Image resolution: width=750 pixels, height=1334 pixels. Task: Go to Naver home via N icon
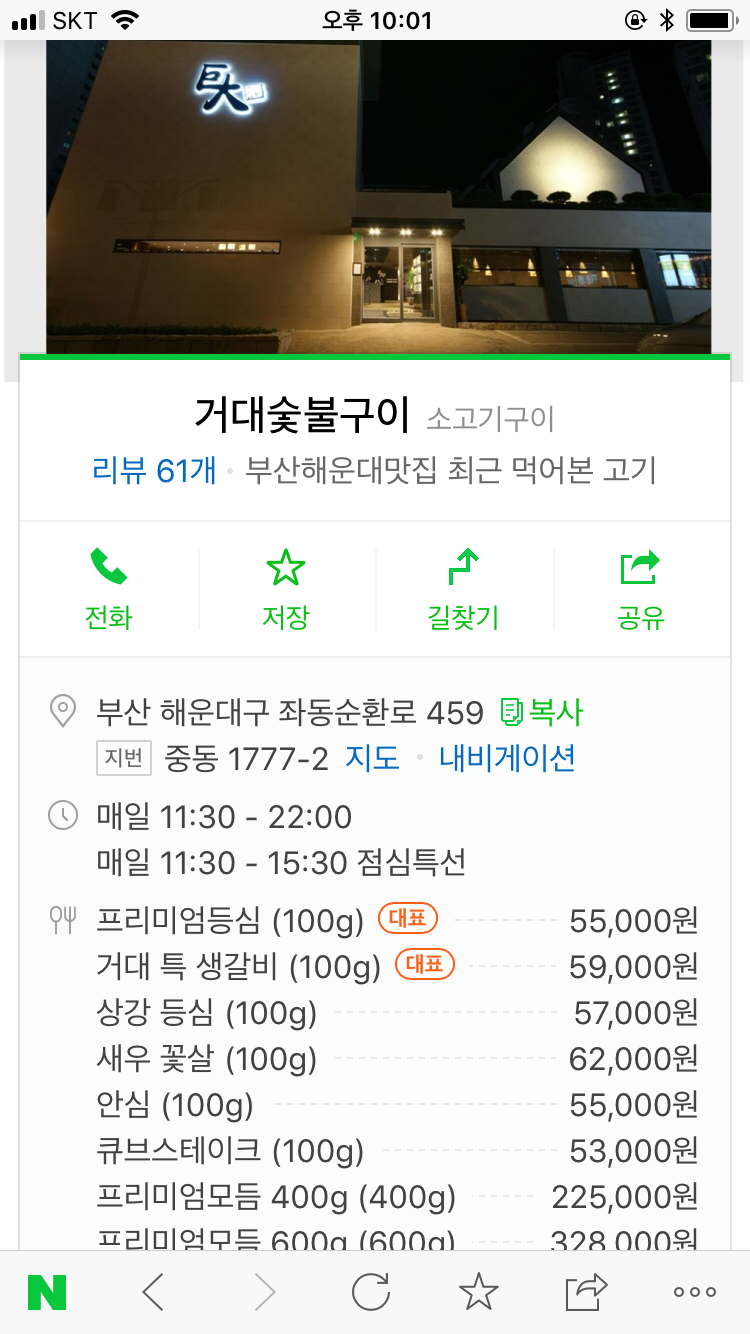[47, 1292]
